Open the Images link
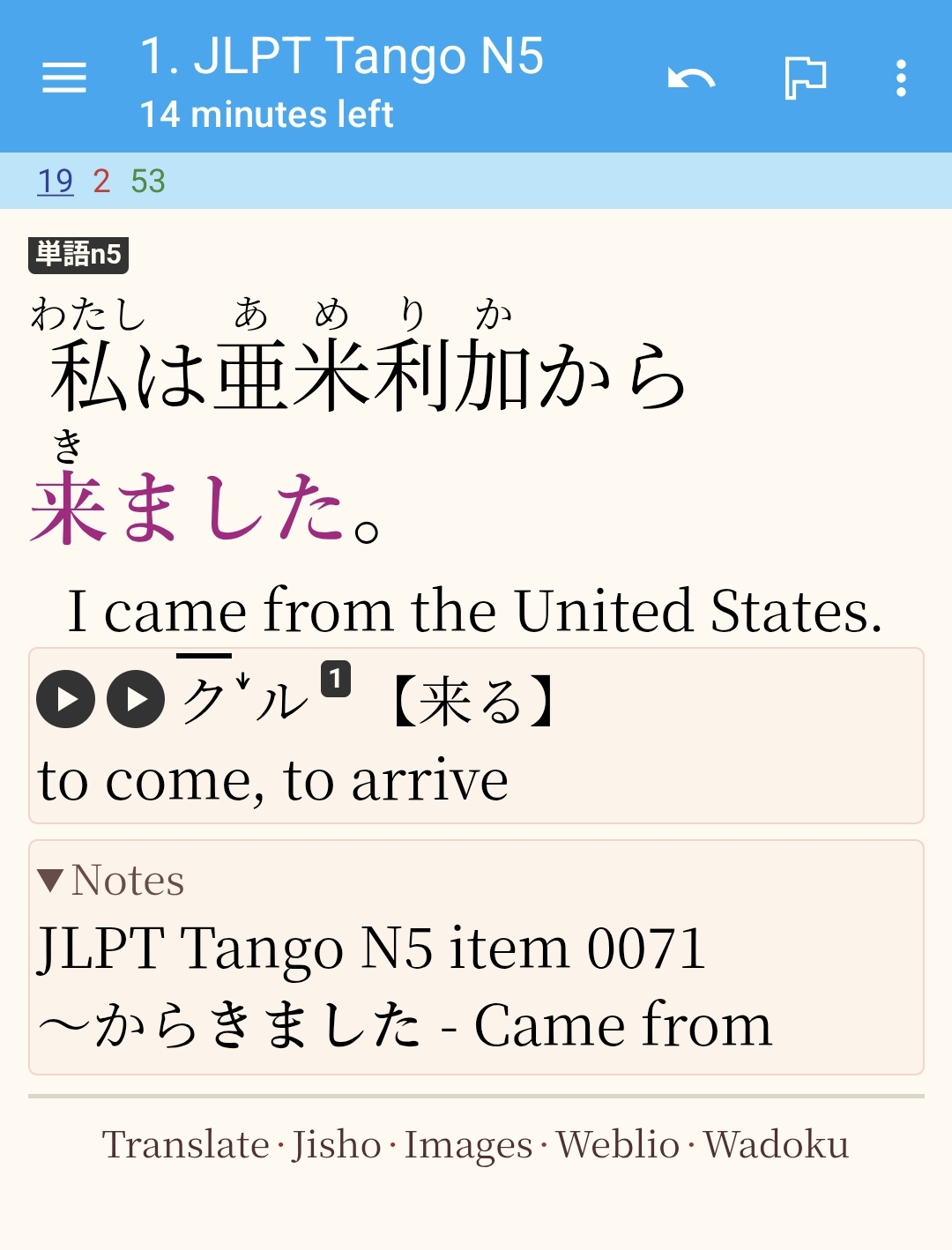952x1250 pixels. 468,1145
